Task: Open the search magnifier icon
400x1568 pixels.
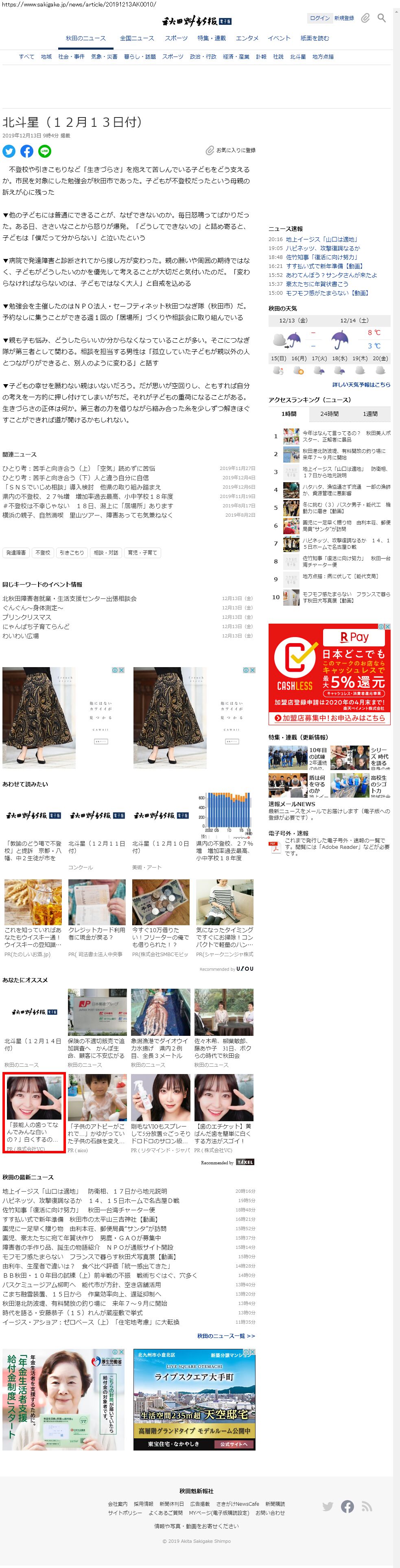Action: tap(382, 18)
